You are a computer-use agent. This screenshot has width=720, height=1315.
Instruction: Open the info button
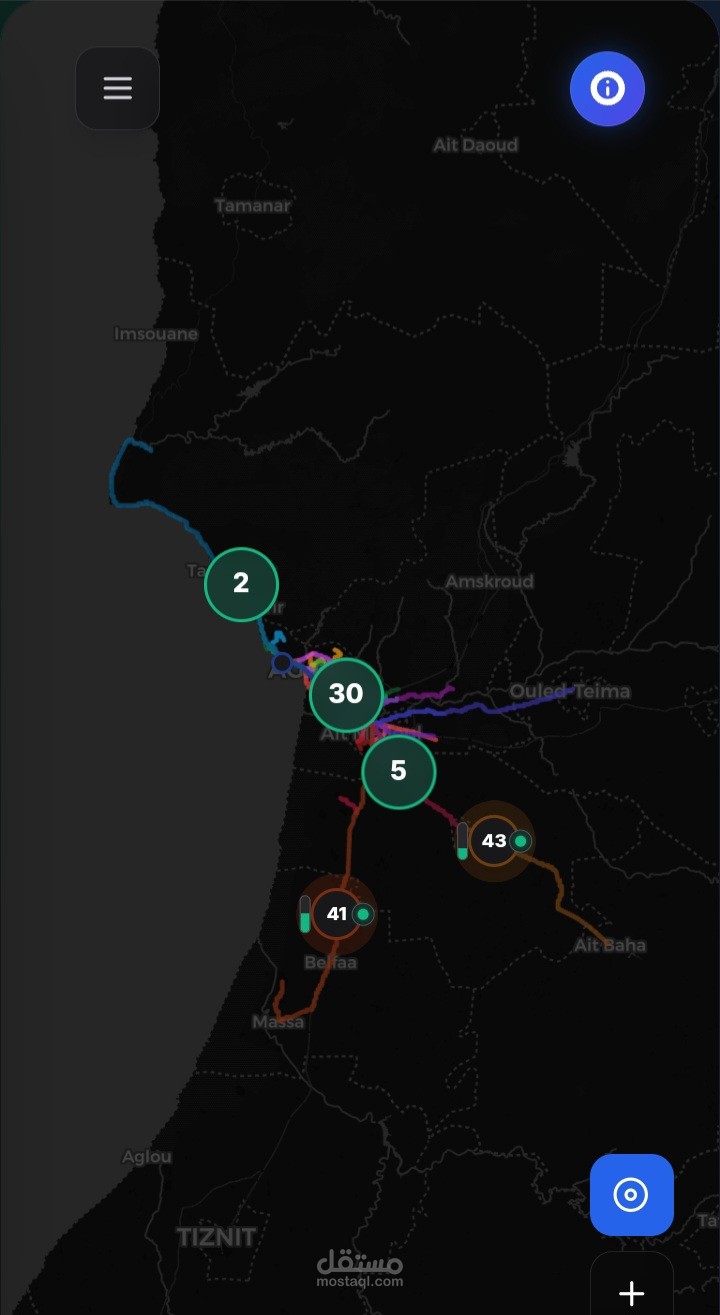pos(607,89)
